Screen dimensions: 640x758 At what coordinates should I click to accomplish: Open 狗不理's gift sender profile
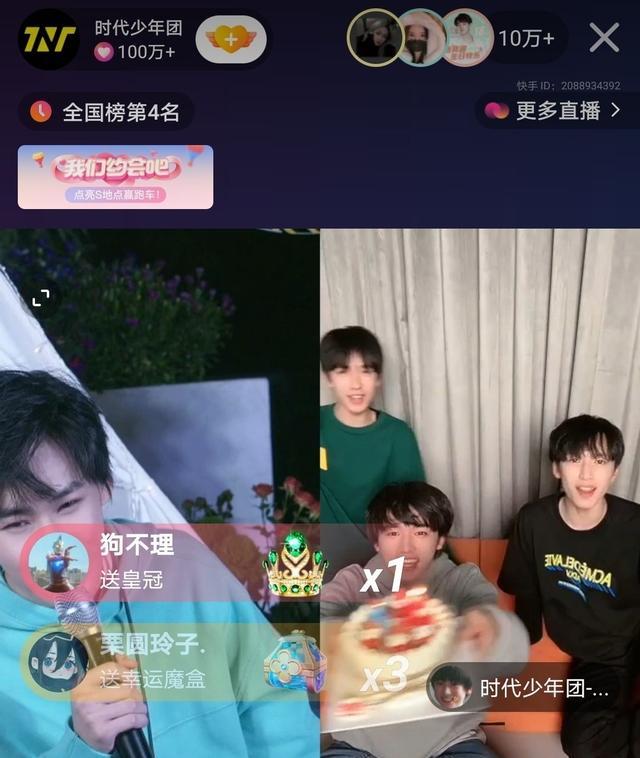coord(58,562)
